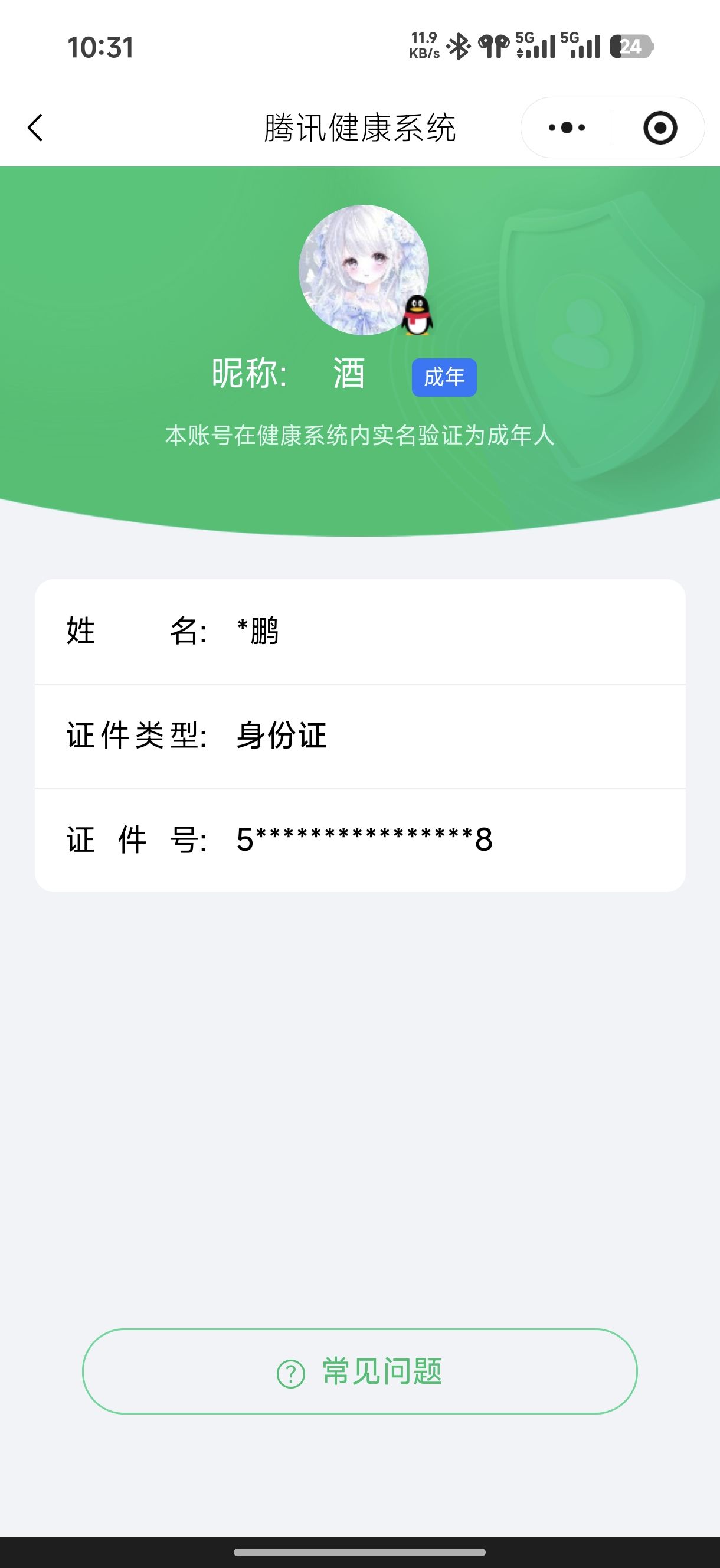This screenshot has width=720, height=1568.
Task: Expand the masked 证件号 ID number row
Action: [359, 839]
